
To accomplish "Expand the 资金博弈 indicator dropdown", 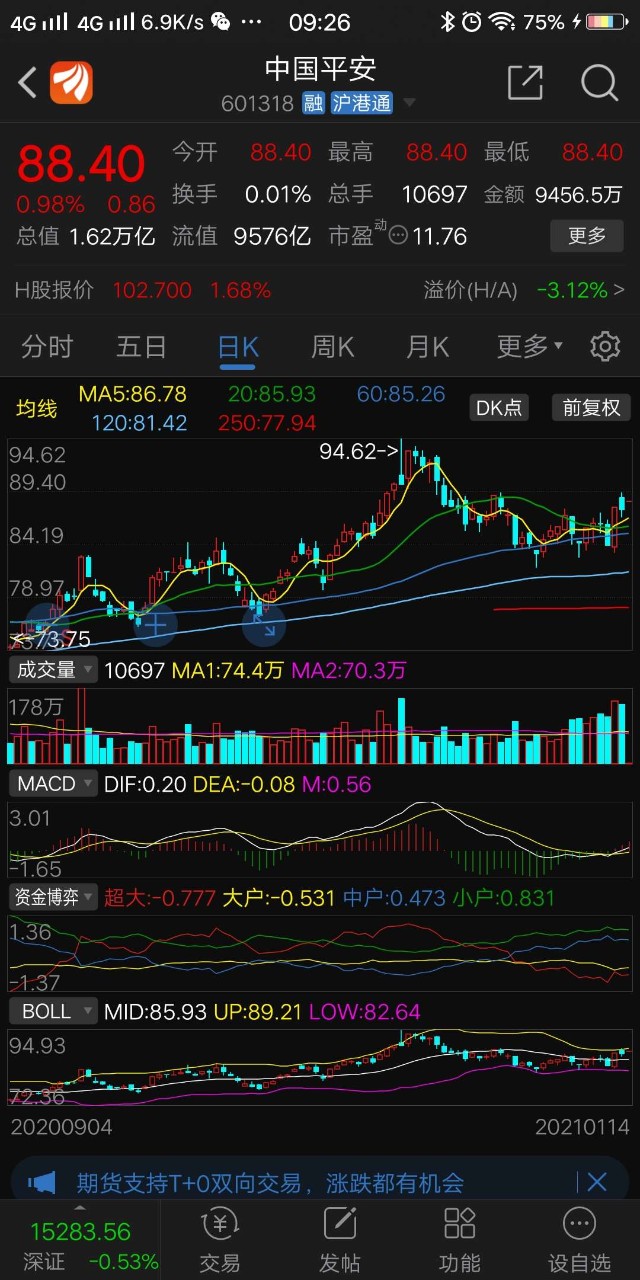I will 54,897.
